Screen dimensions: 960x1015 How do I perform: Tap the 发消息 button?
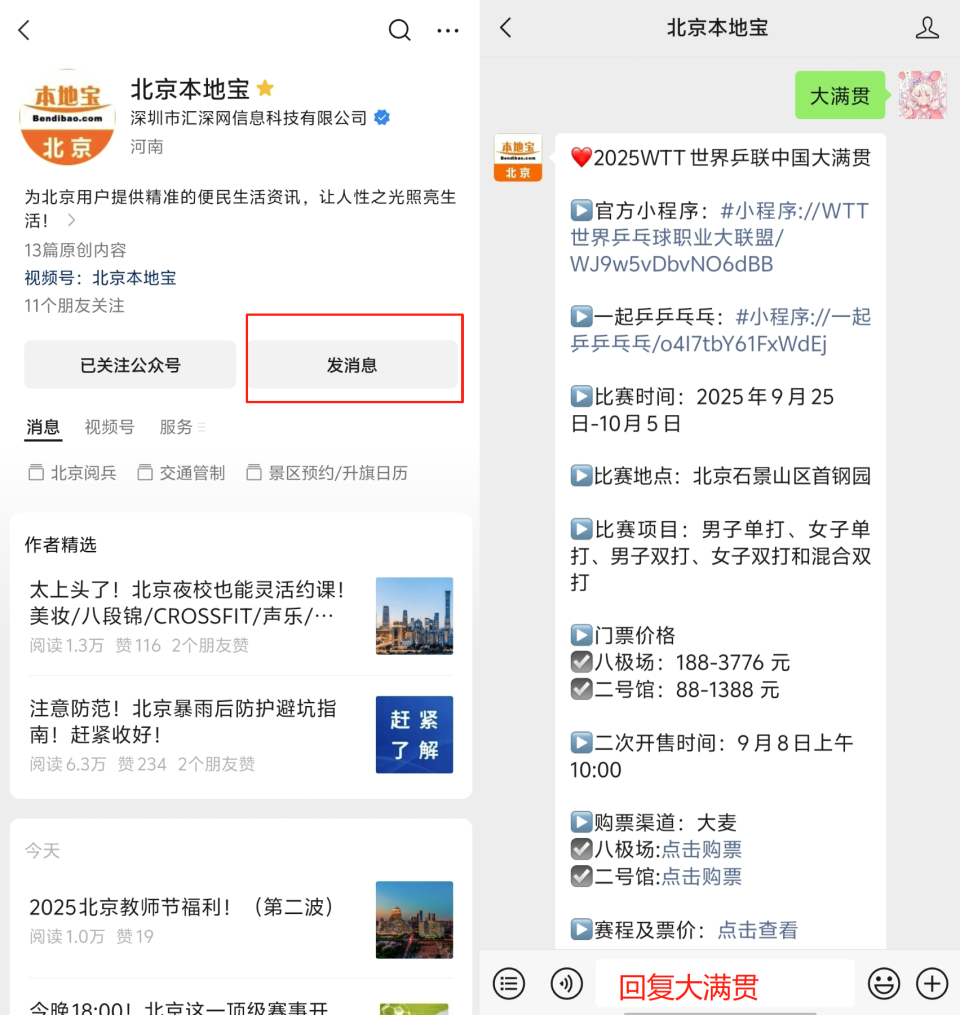click(352, 365)
